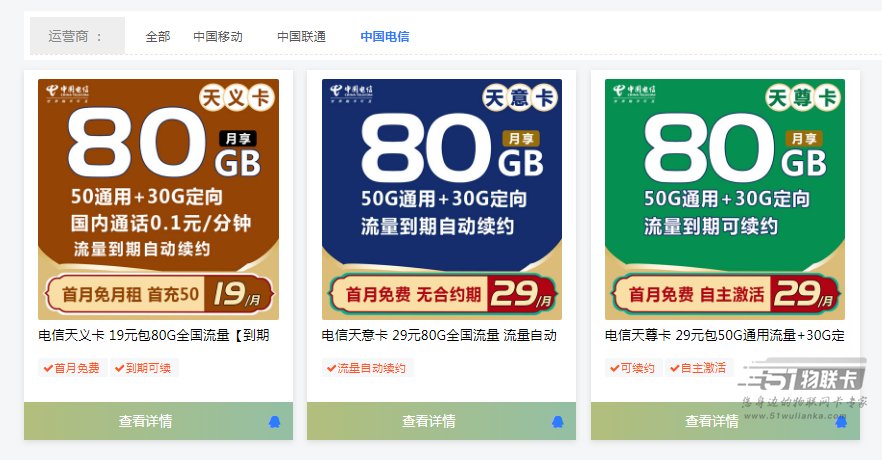Open the 电信天意卡 29元80G title link
Screen dimensions: 882x460
439,335
